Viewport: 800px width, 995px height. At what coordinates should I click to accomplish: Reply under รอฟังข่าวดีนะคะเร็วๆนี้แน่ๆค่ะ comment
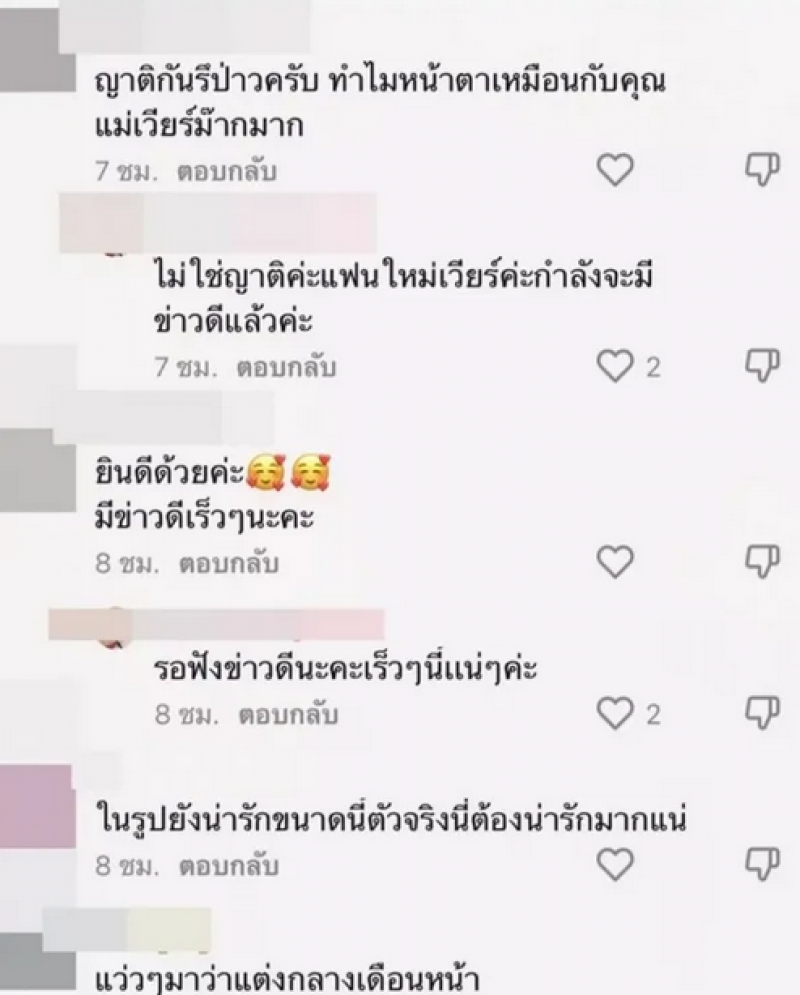[288, 716]
